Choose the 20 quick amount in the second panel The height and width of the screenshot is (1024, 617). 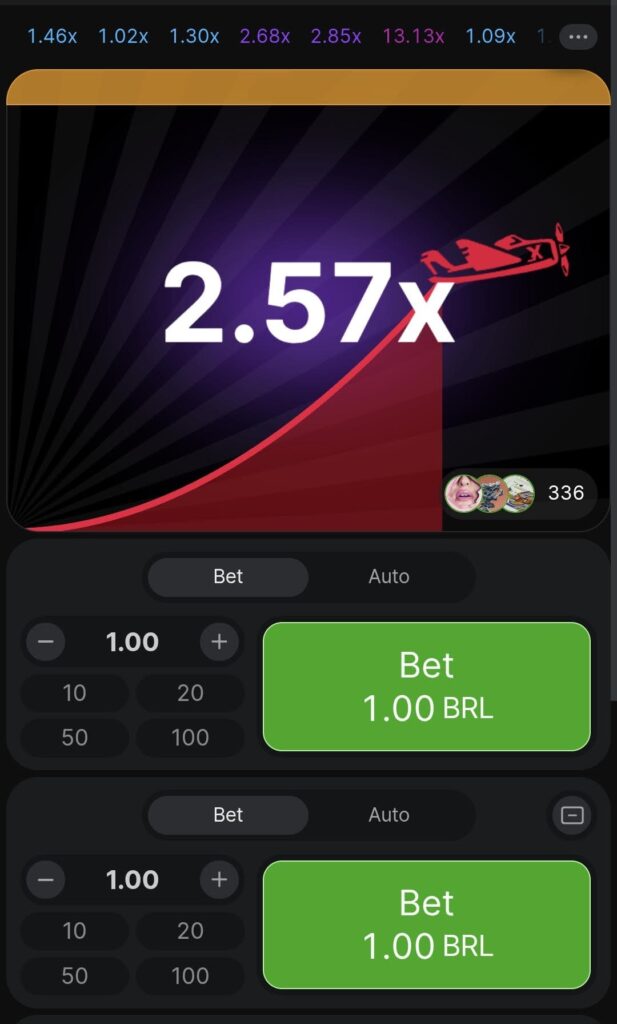(190, 931)
